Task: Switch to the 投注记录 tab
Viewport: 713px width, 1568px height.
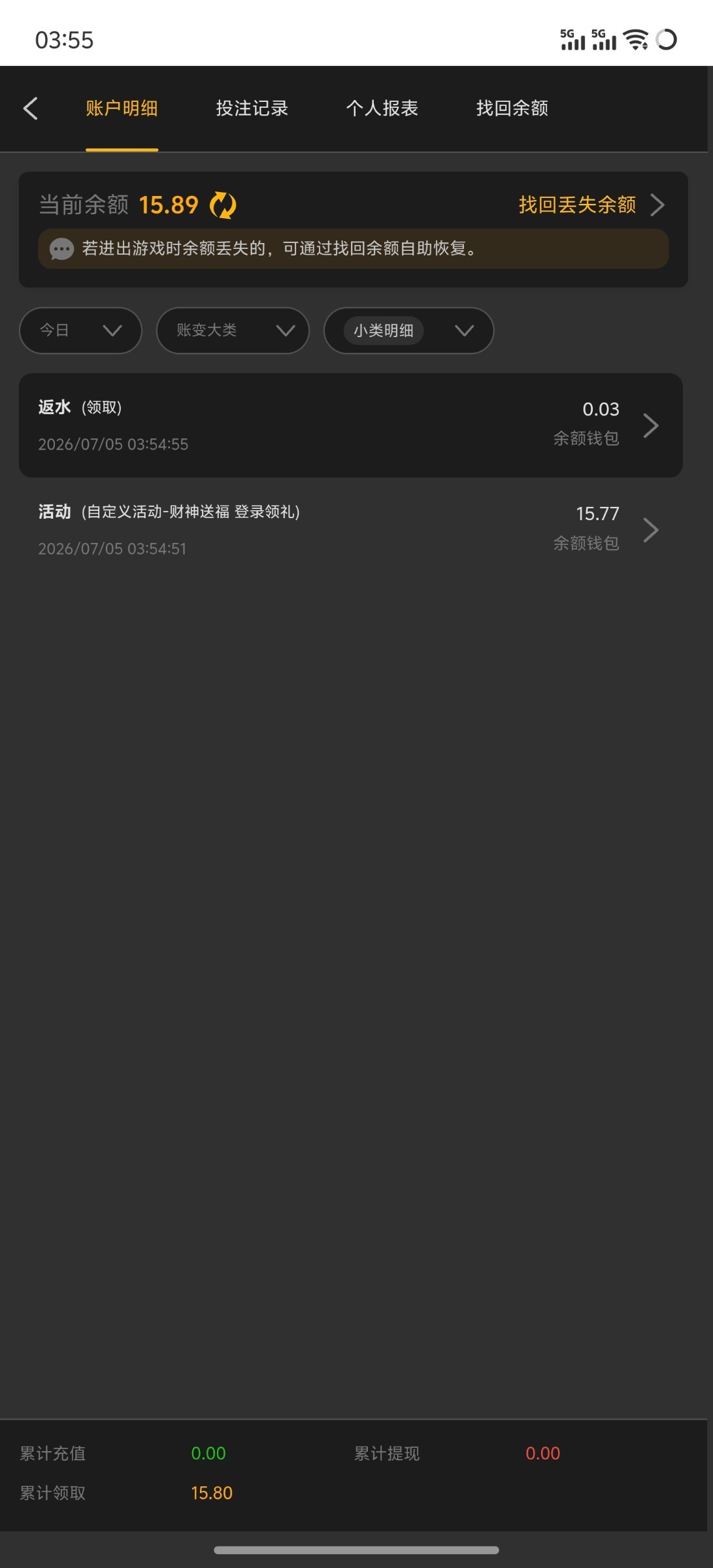Action: (x=252, y=108)
